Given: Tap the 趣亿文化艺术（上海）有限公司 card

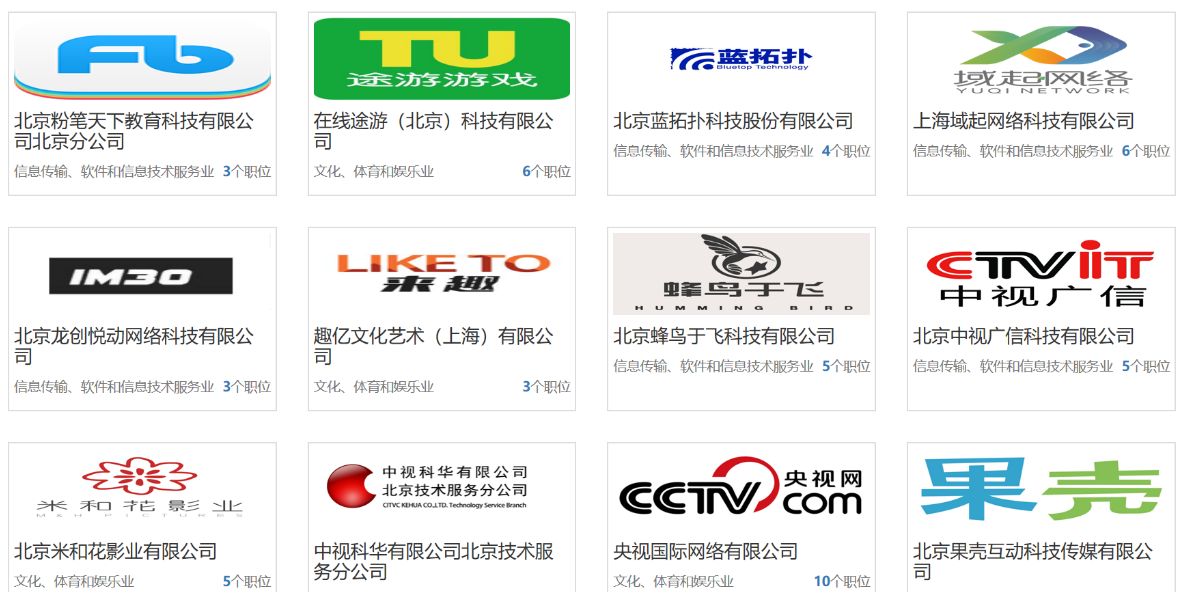Looking at the screenshot, I should (x=433, y=346).
